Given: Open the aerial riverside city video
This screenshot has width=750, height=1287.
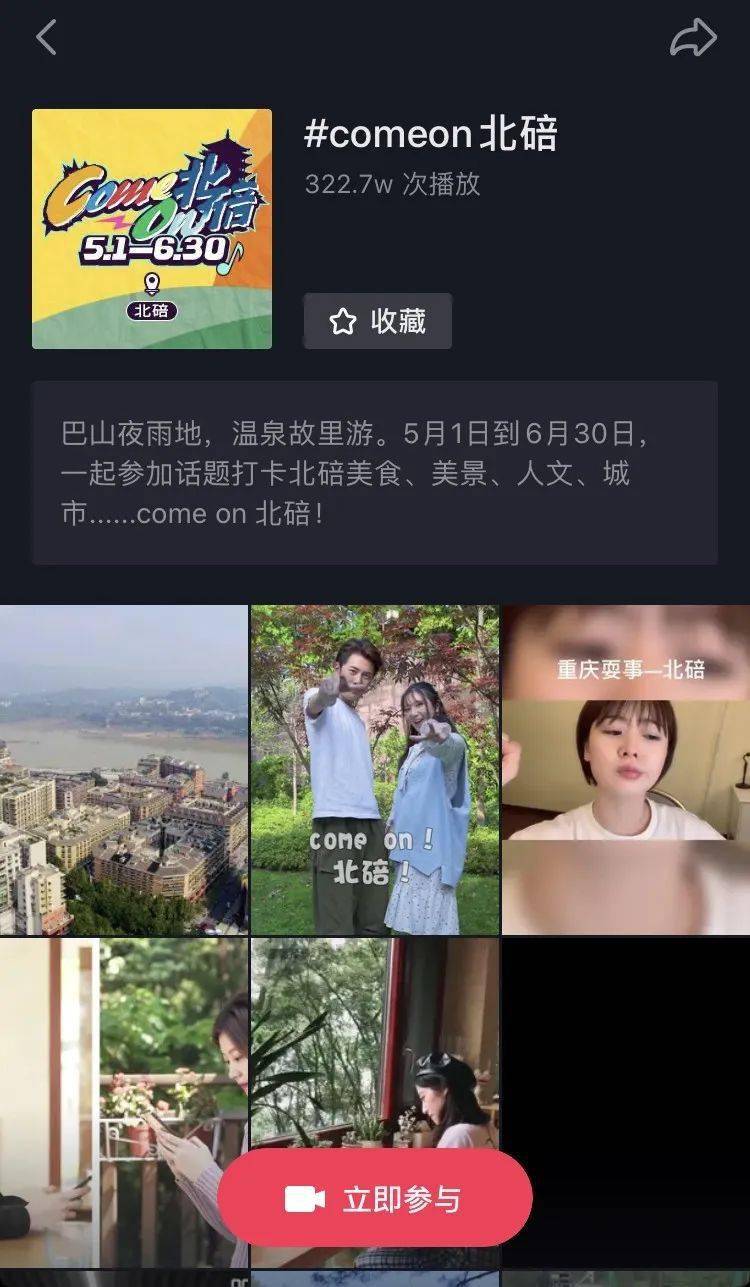Looking at the screenshot, I should pyautogui.click(x=123, y=769).
